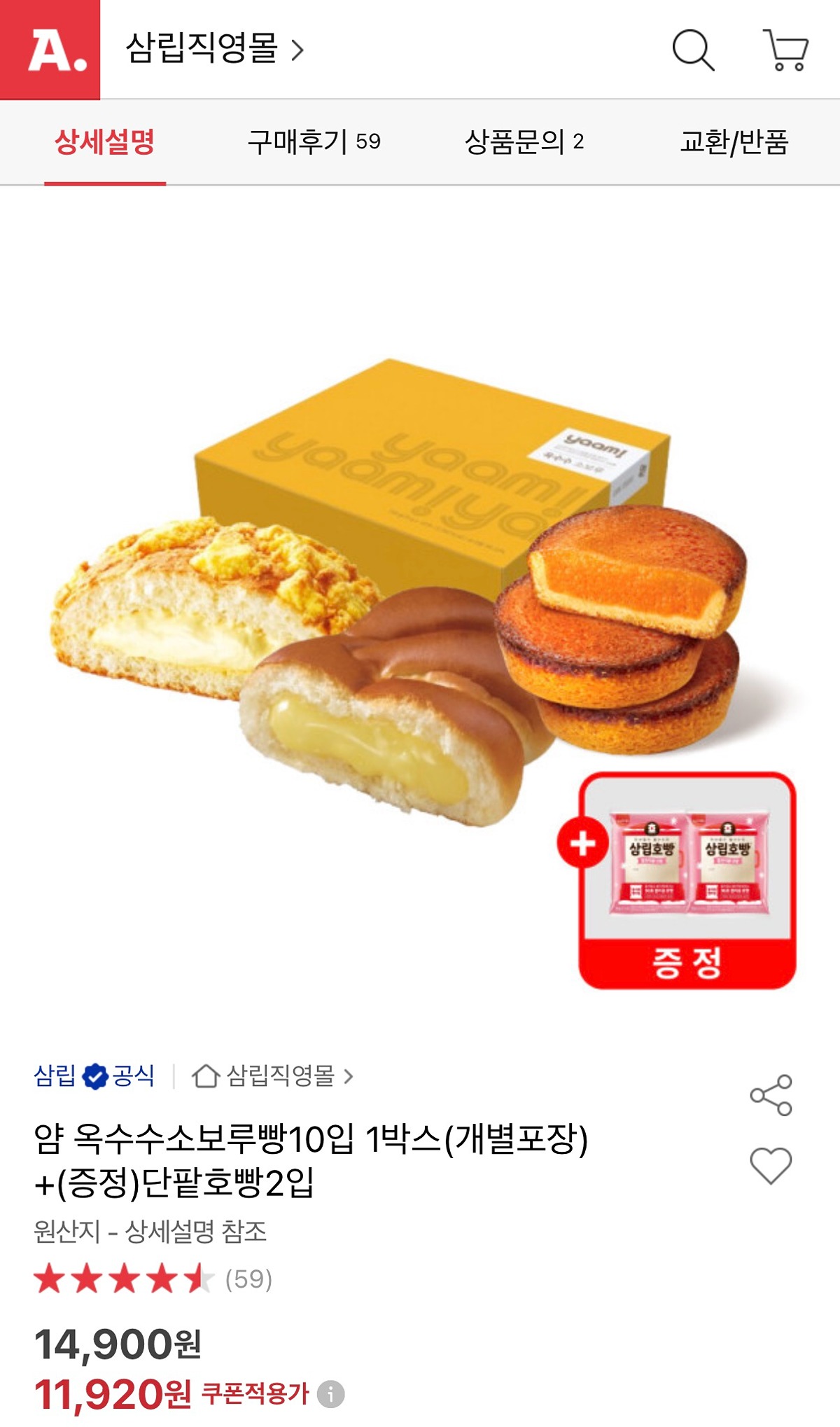Switch to the 구매후기 tab

tap(314, 142)
